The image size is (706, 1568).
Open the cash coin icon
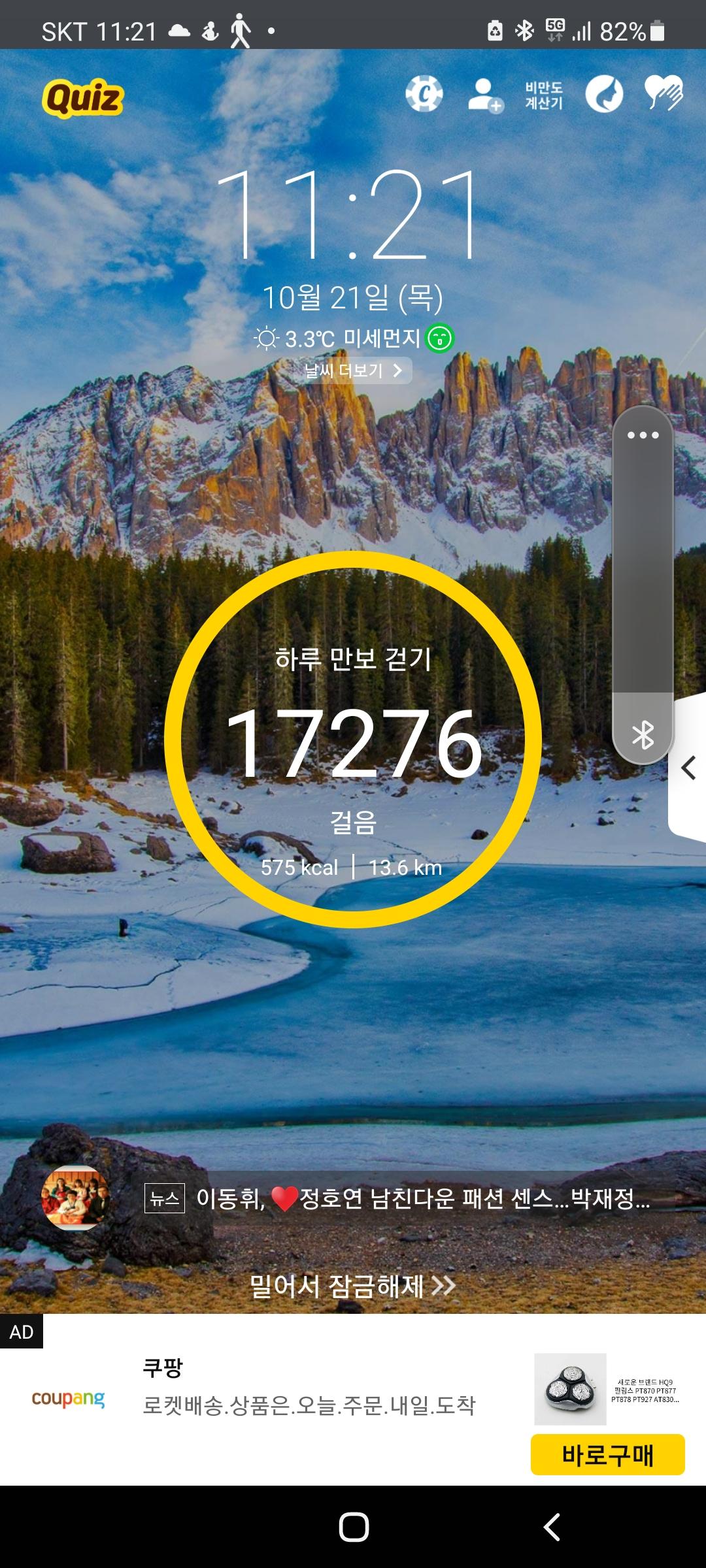[x=424, y=95]
